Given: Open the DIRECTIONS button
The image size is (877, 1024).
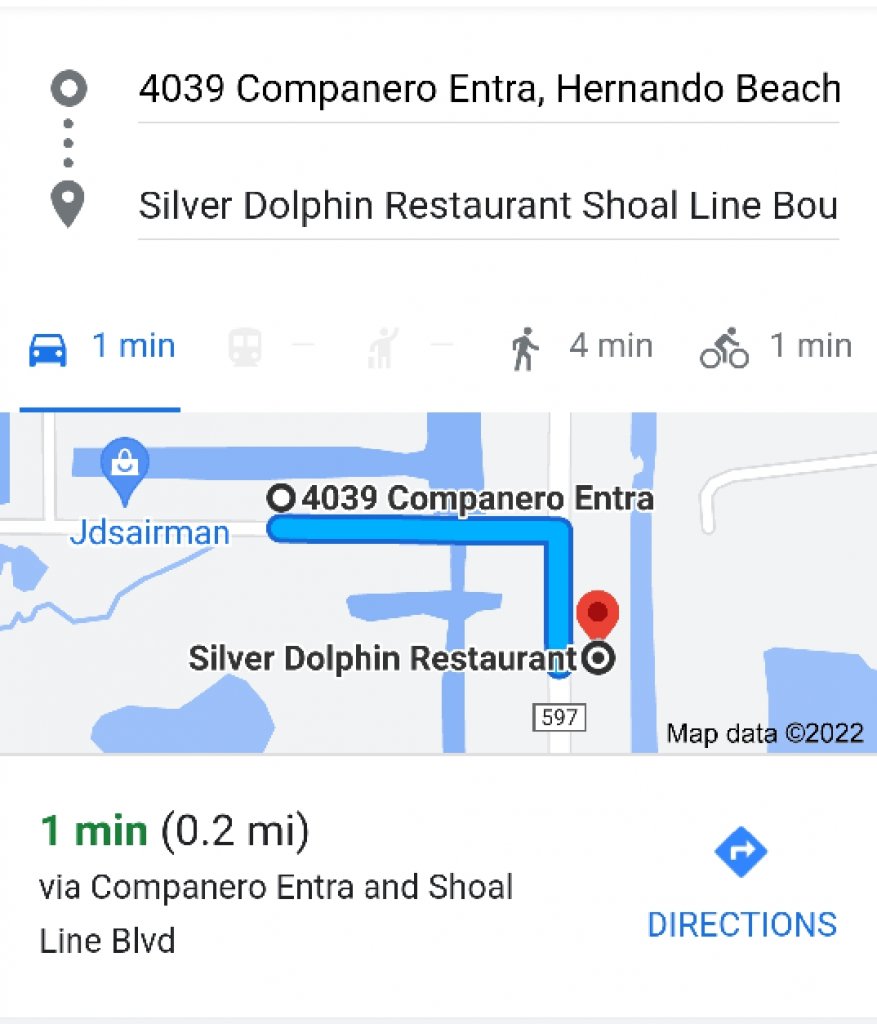Looking at the screenshot, I should tap(741, 885).
